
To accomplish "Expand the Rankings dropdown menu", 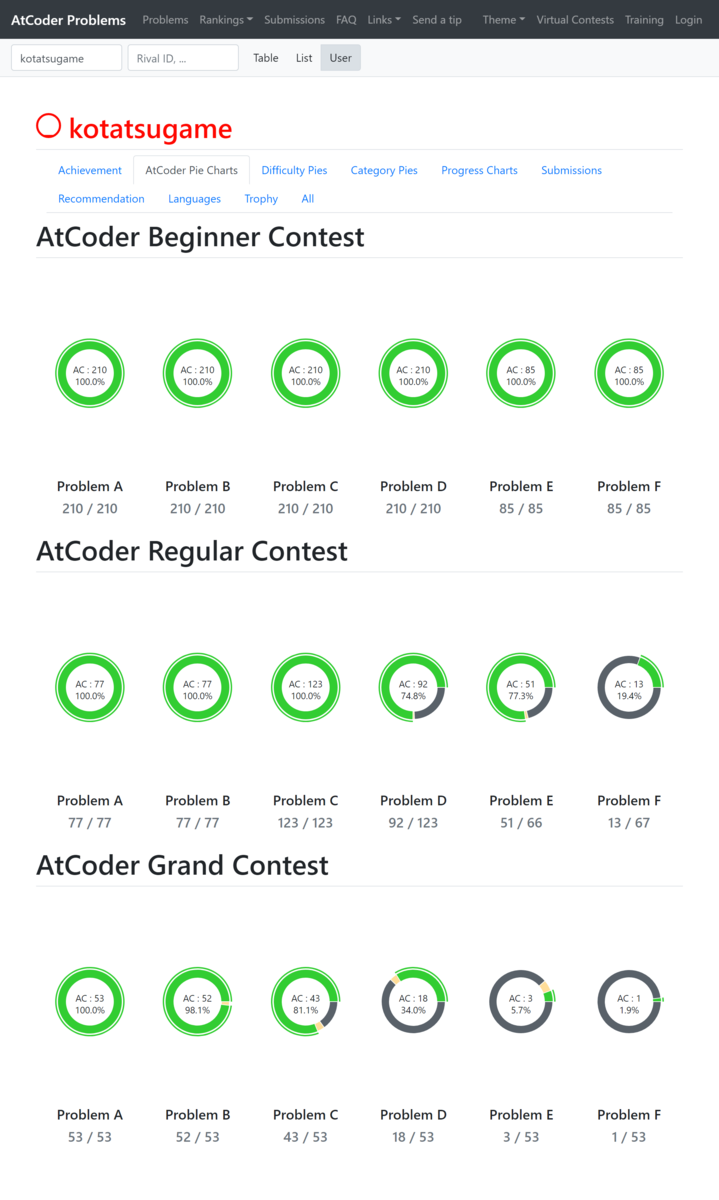I will (226, 20).
